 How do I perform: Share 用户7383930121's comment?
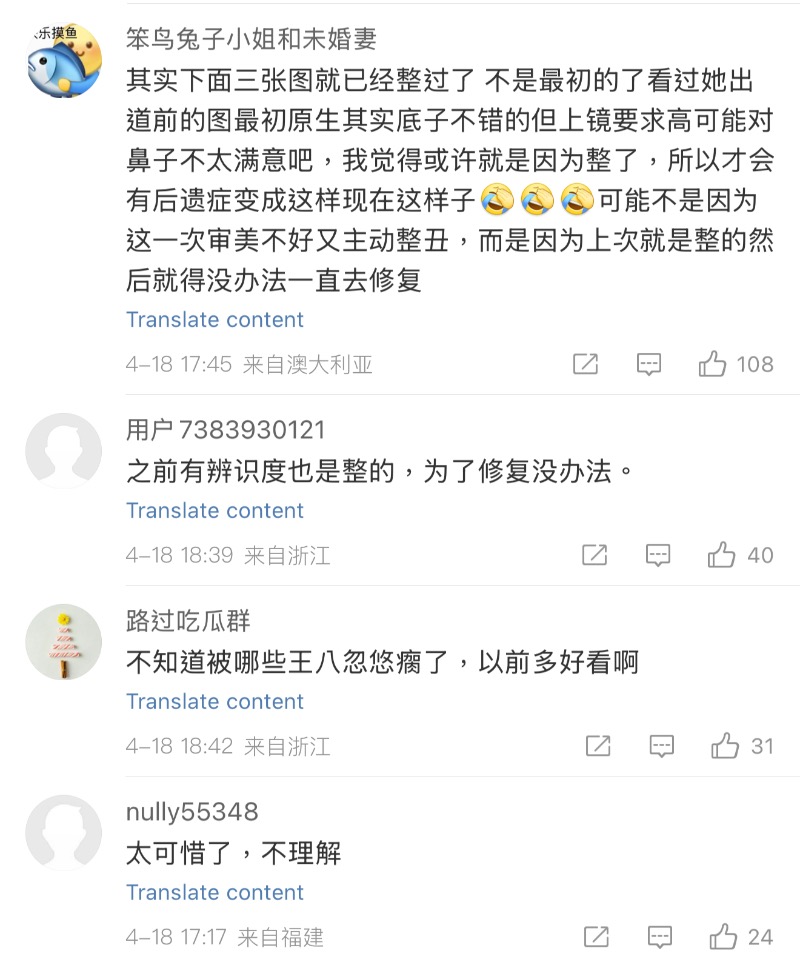pos(594,555)
